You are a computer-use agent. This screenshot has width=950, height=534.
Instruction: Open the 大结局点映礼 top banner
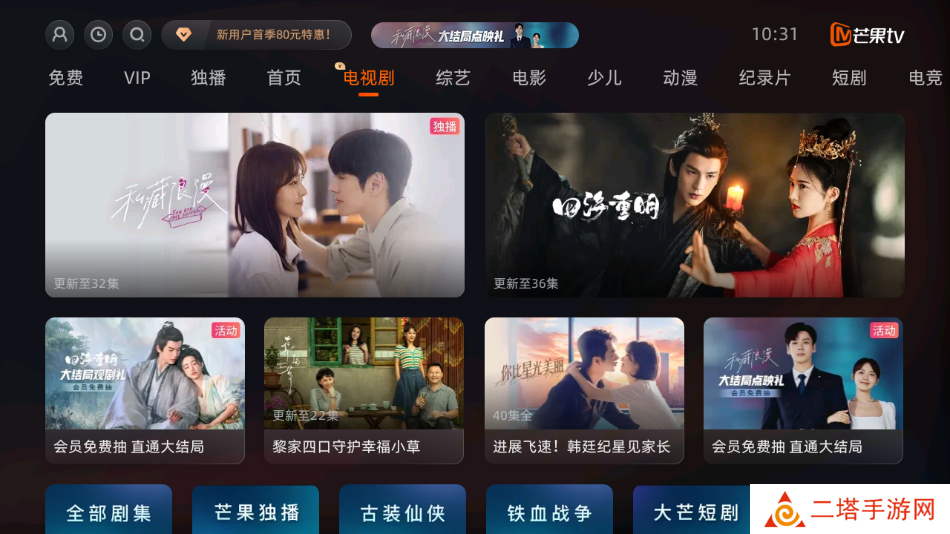474,35
